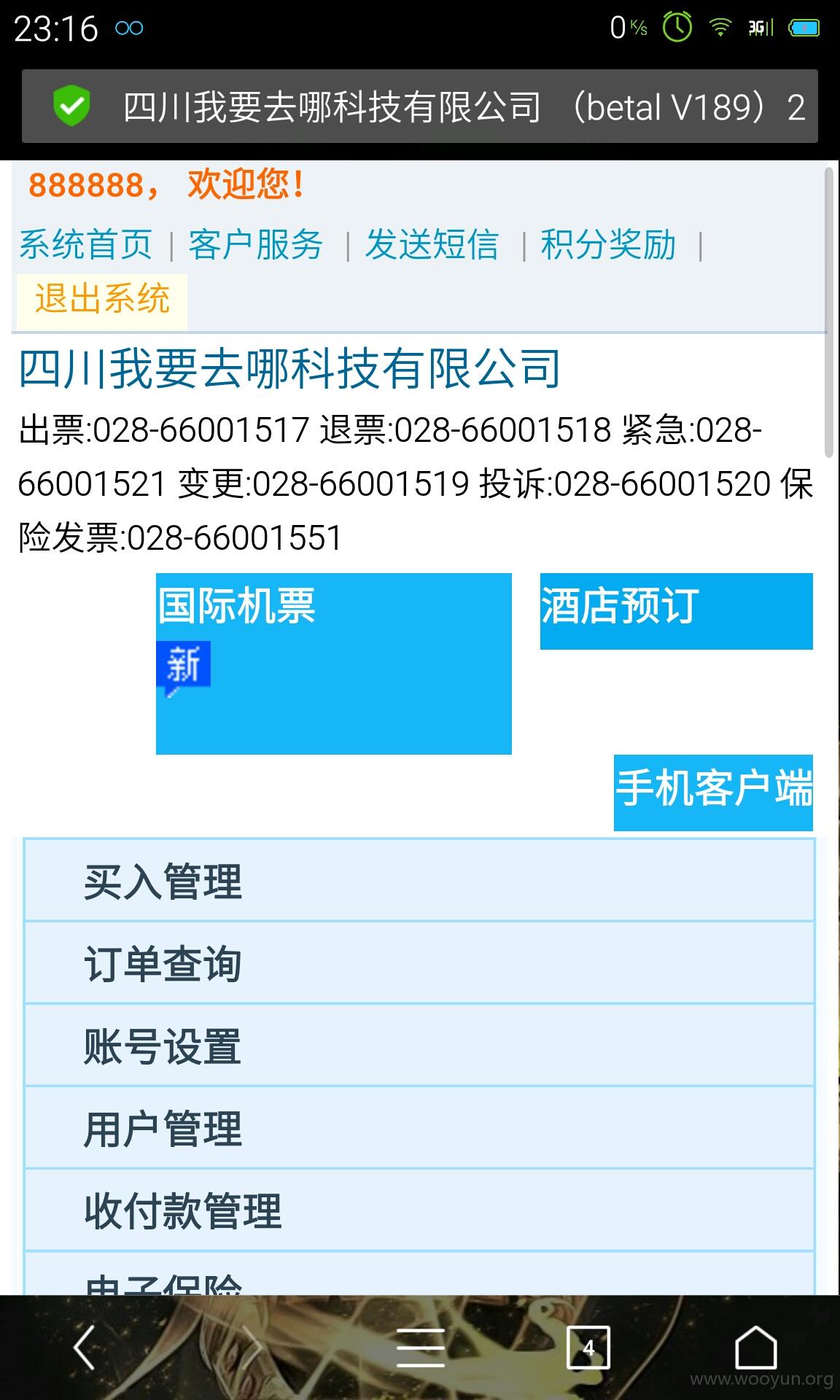The height and width of the screenshot is (1400, 840).
Task: Open the 系统首页 link
Action: click(85, 244)
